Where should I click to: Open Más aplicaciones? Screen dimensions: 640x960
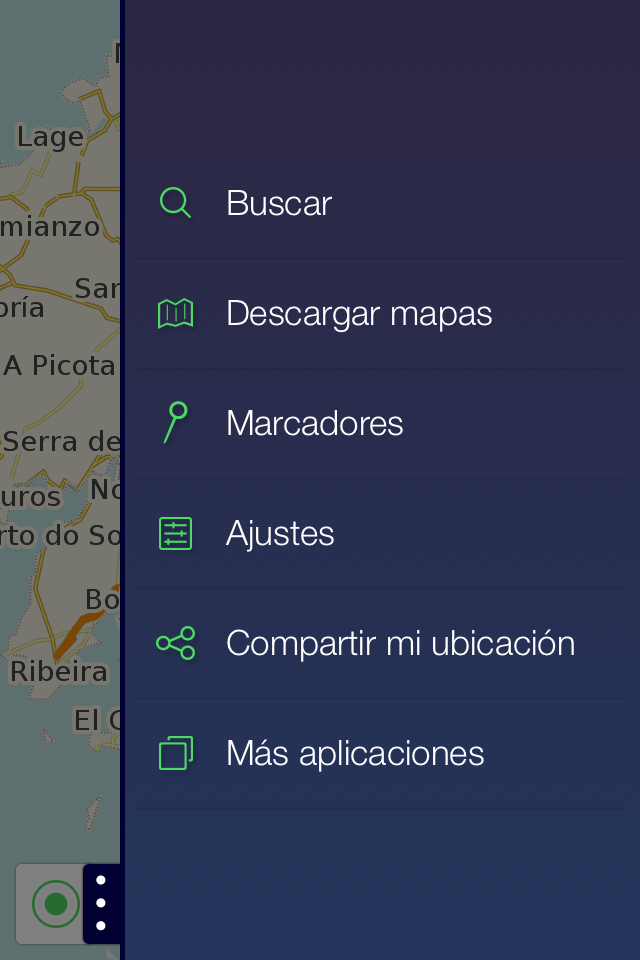point(354,753)
